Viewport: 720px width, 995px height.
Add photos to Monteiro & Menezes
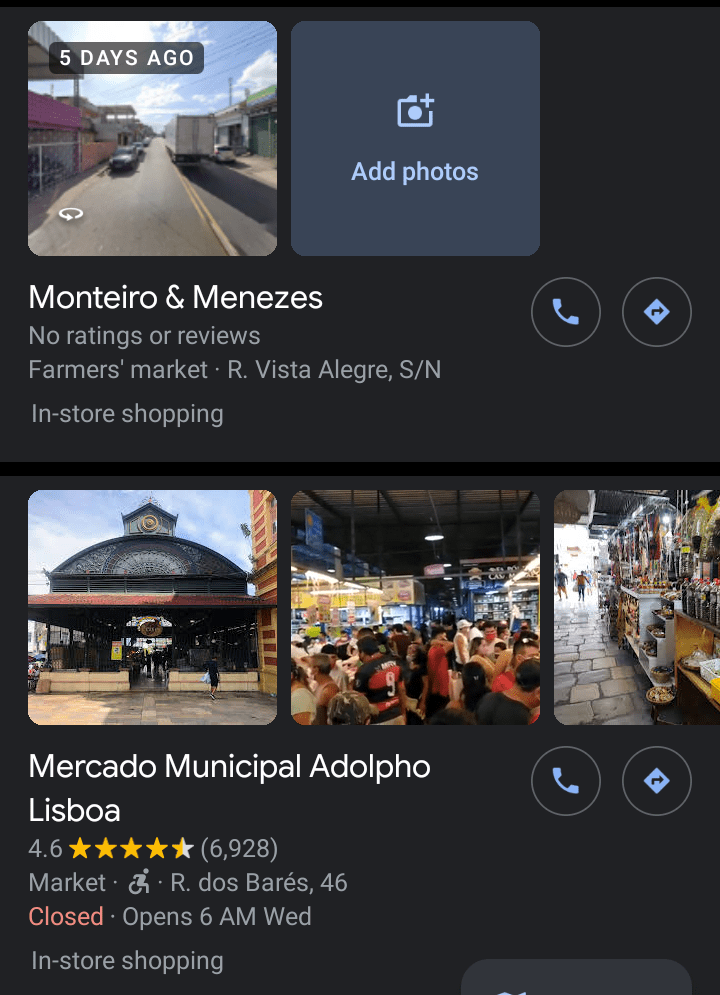tap(415, 138)
